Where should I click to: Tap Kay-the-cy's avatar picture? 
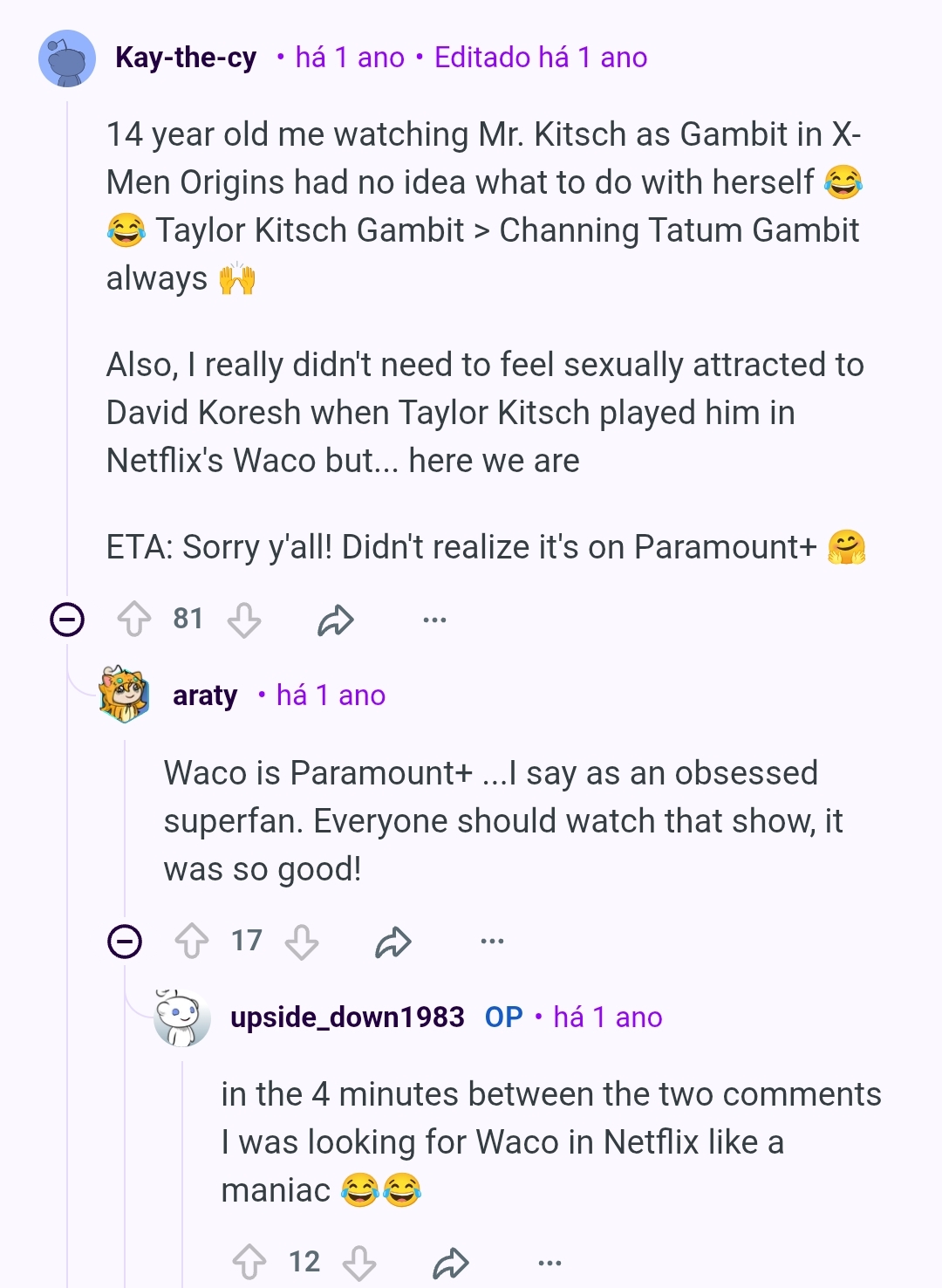tap(67, 58)
